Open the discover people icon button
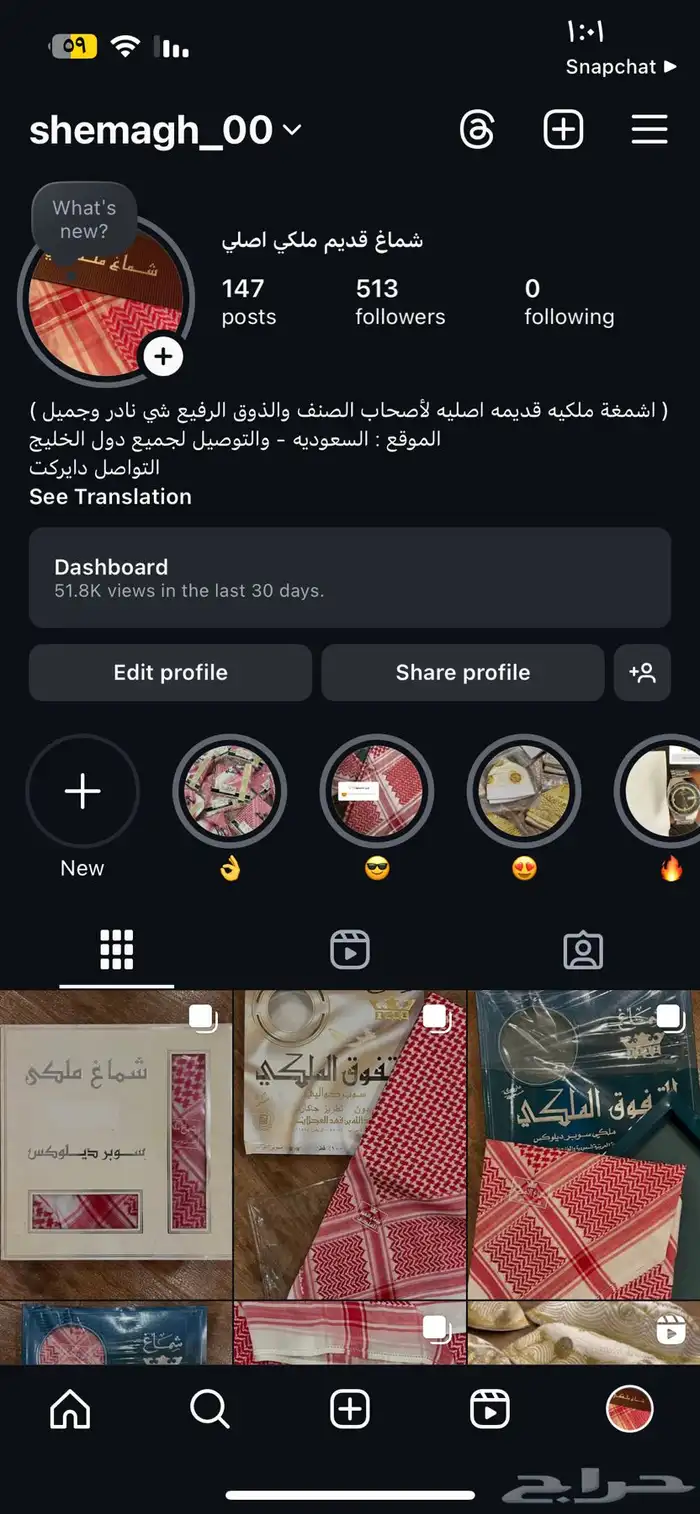This screenshot has height=1514, width=700. pyautogui.click(x=642, y=673)
